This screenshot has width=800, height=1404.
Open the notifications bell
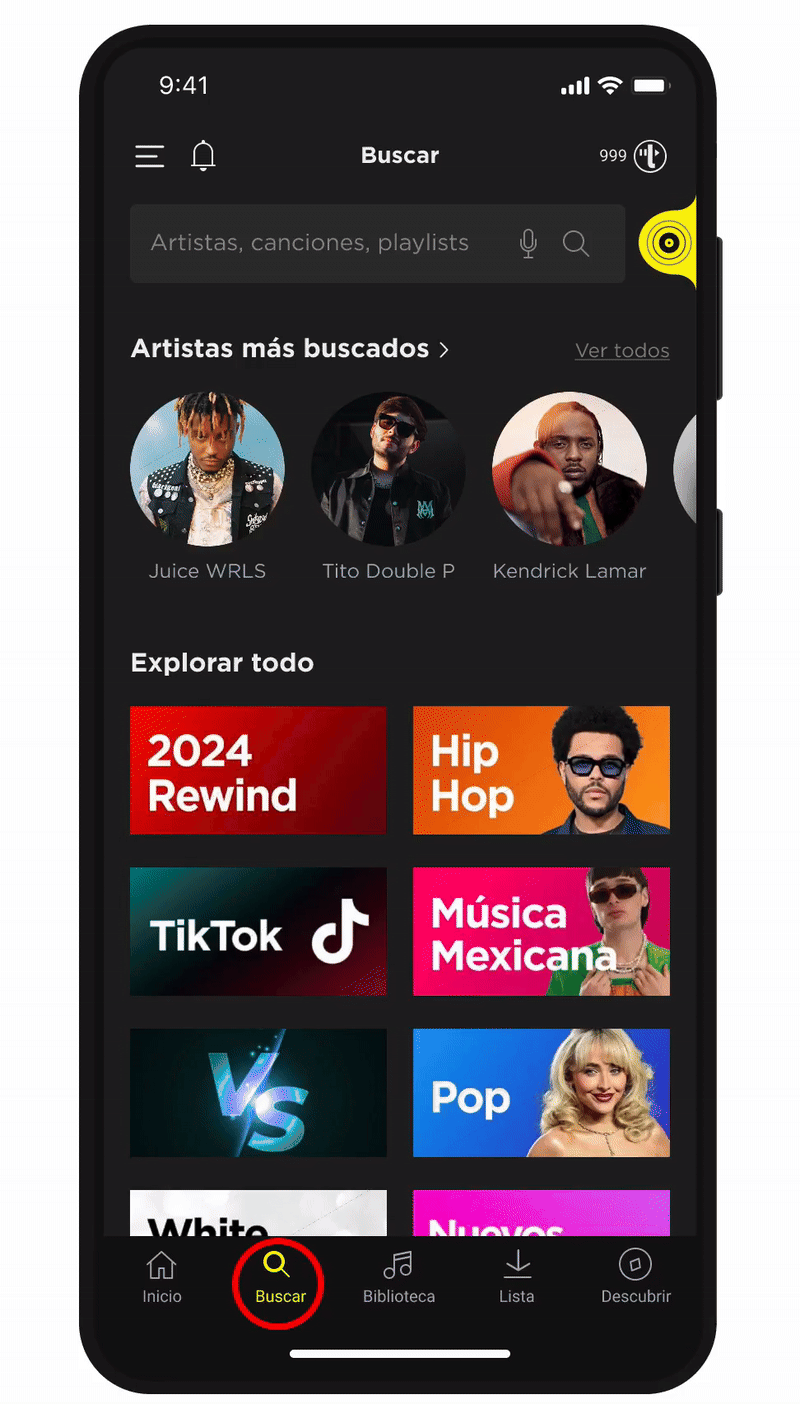tap(203, 156)
